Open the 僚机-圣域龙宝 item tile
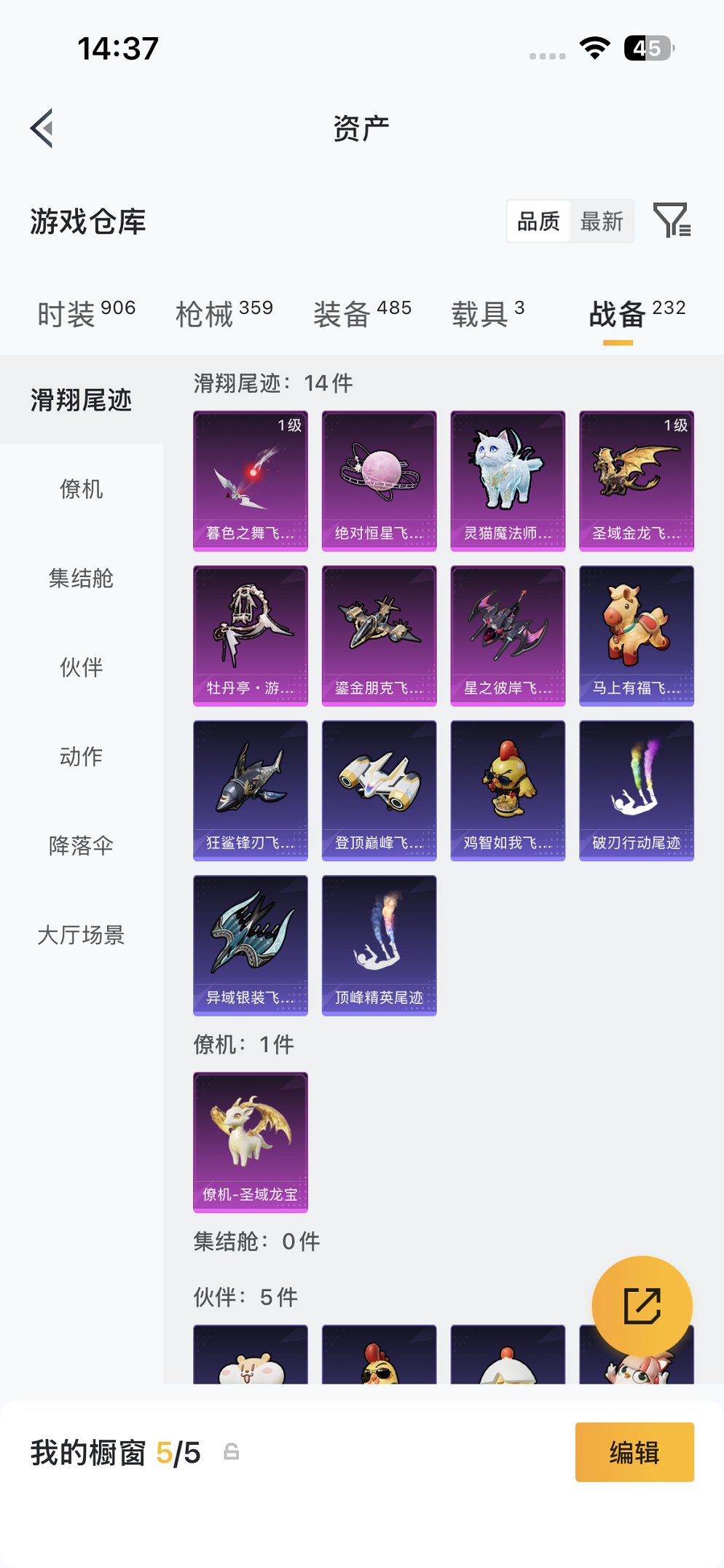Screen dimensions: 724x1568 coord(251,1142)
